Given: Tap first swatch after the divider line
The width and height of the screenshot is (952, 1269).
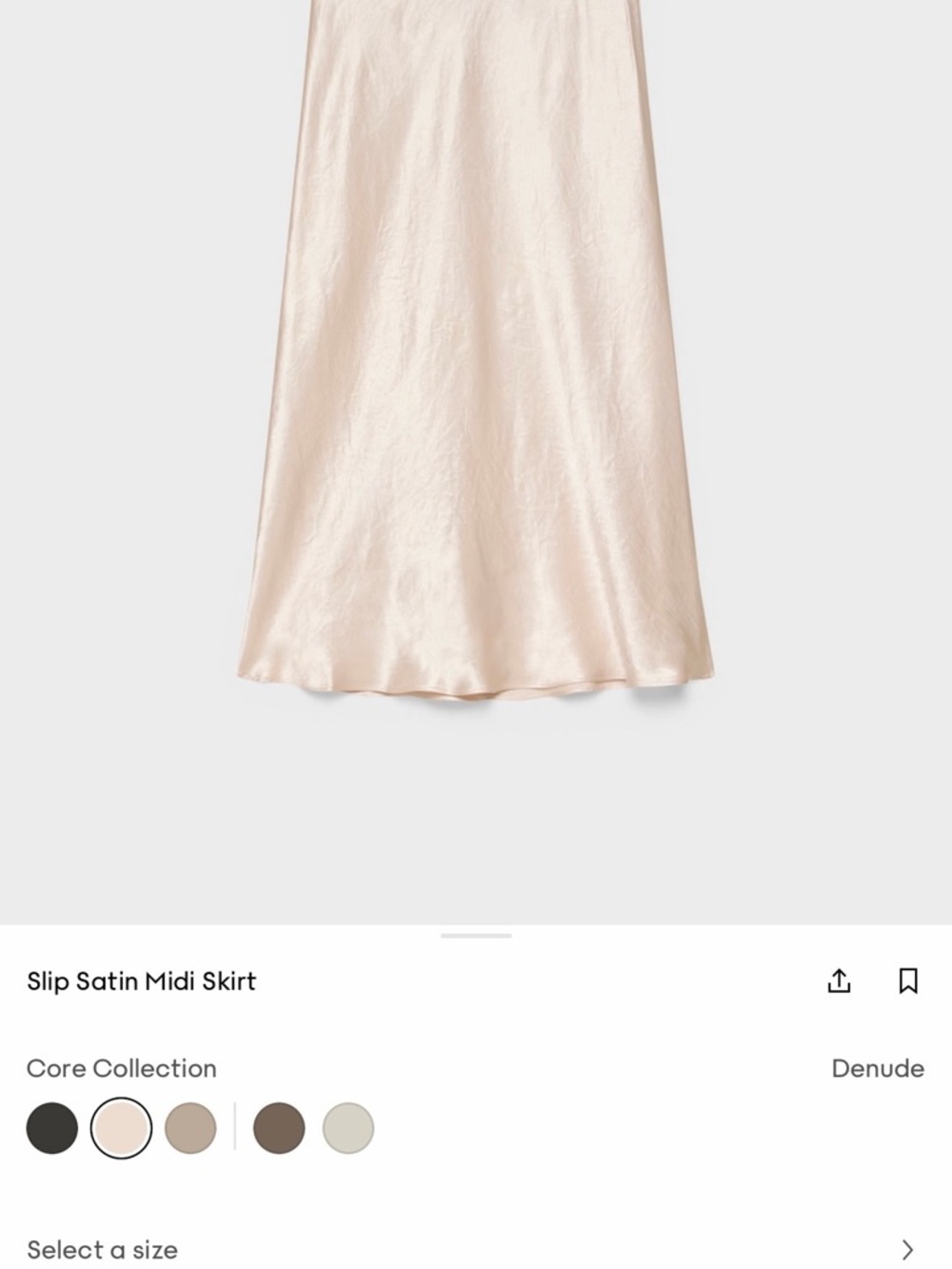Looking at the screenshot, I should (x=276, y=1129).
